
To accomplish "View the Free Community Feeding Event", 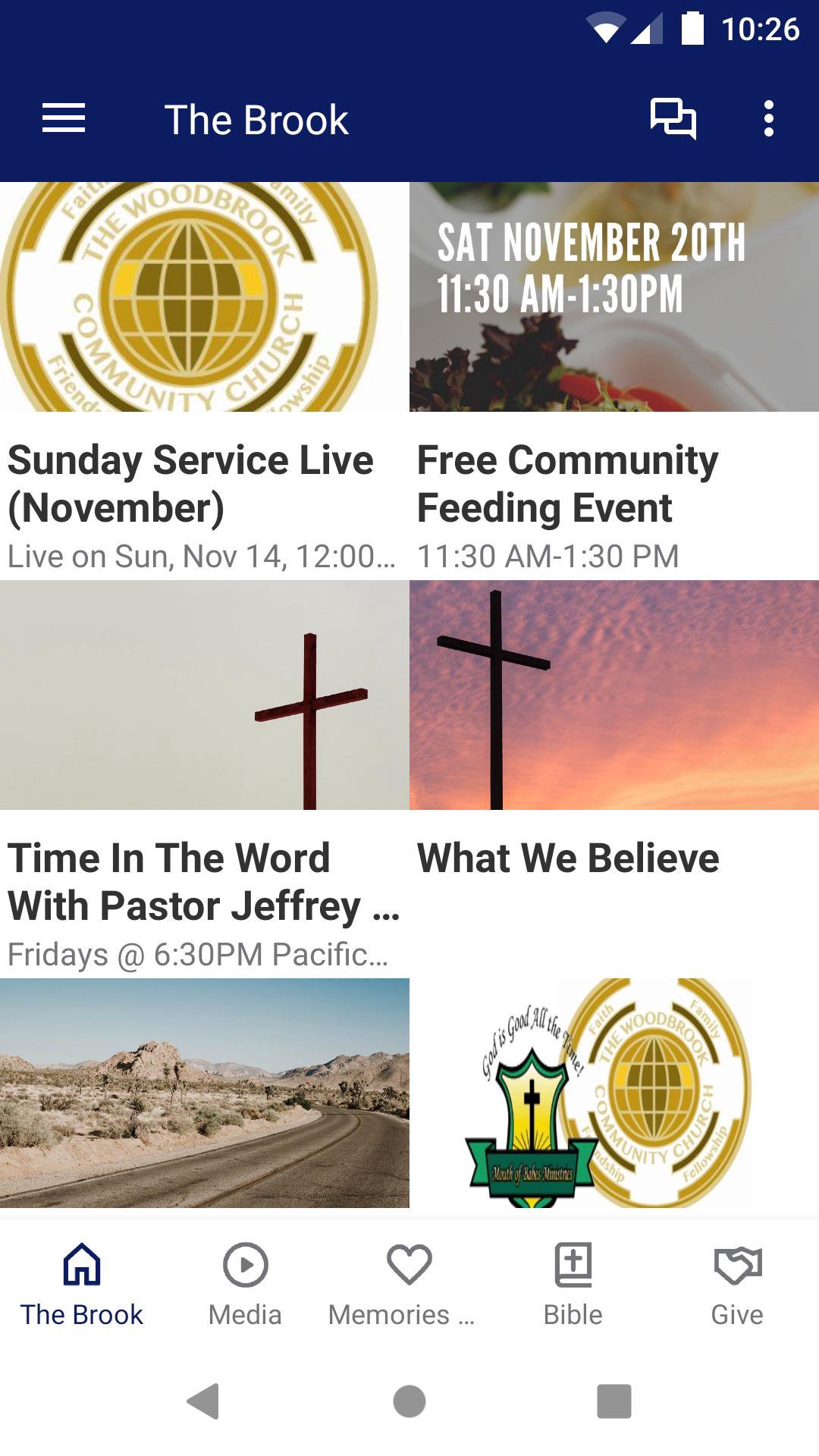I will (x=614, y=379).
